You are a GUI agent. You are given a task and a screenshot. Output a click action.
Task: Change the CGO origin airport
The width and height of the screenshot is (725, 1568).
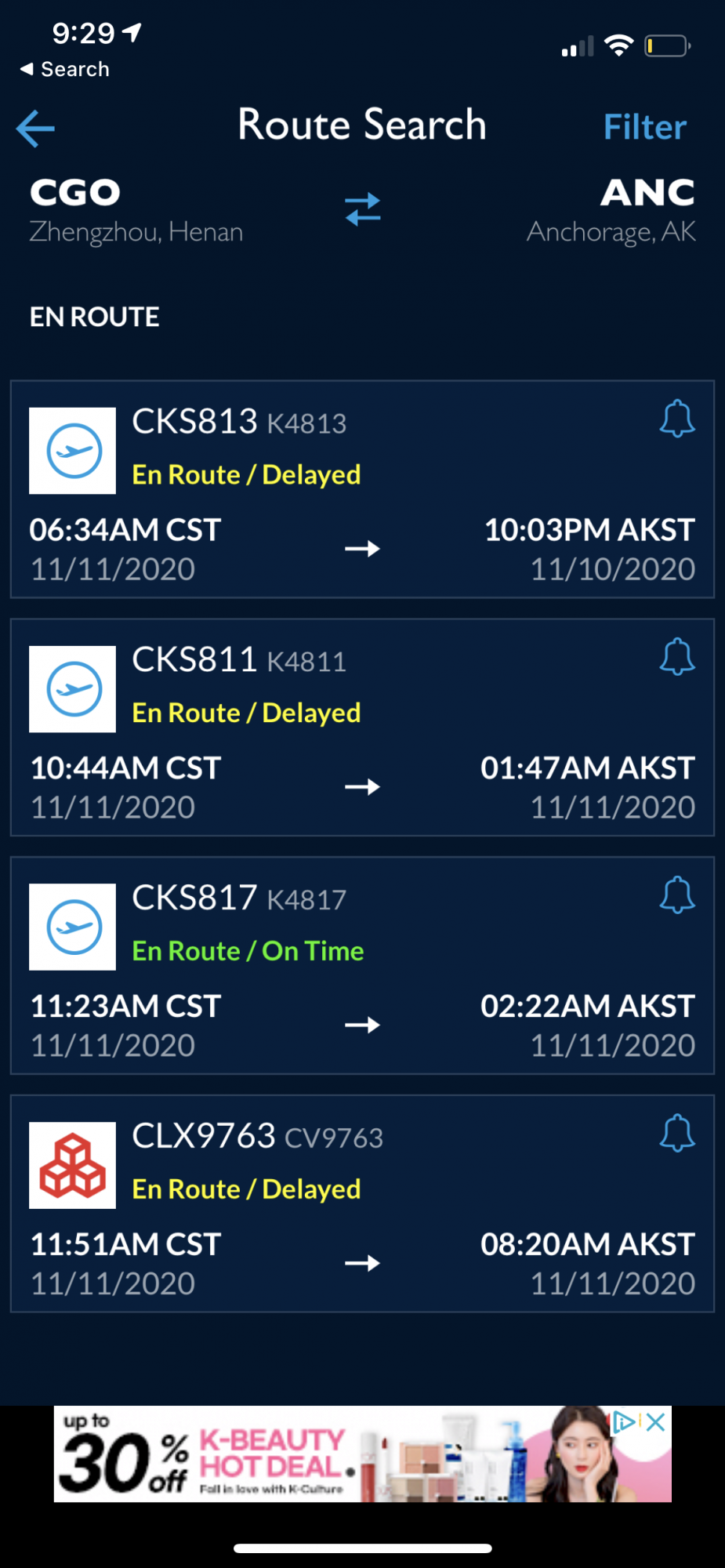coord(136,210)
